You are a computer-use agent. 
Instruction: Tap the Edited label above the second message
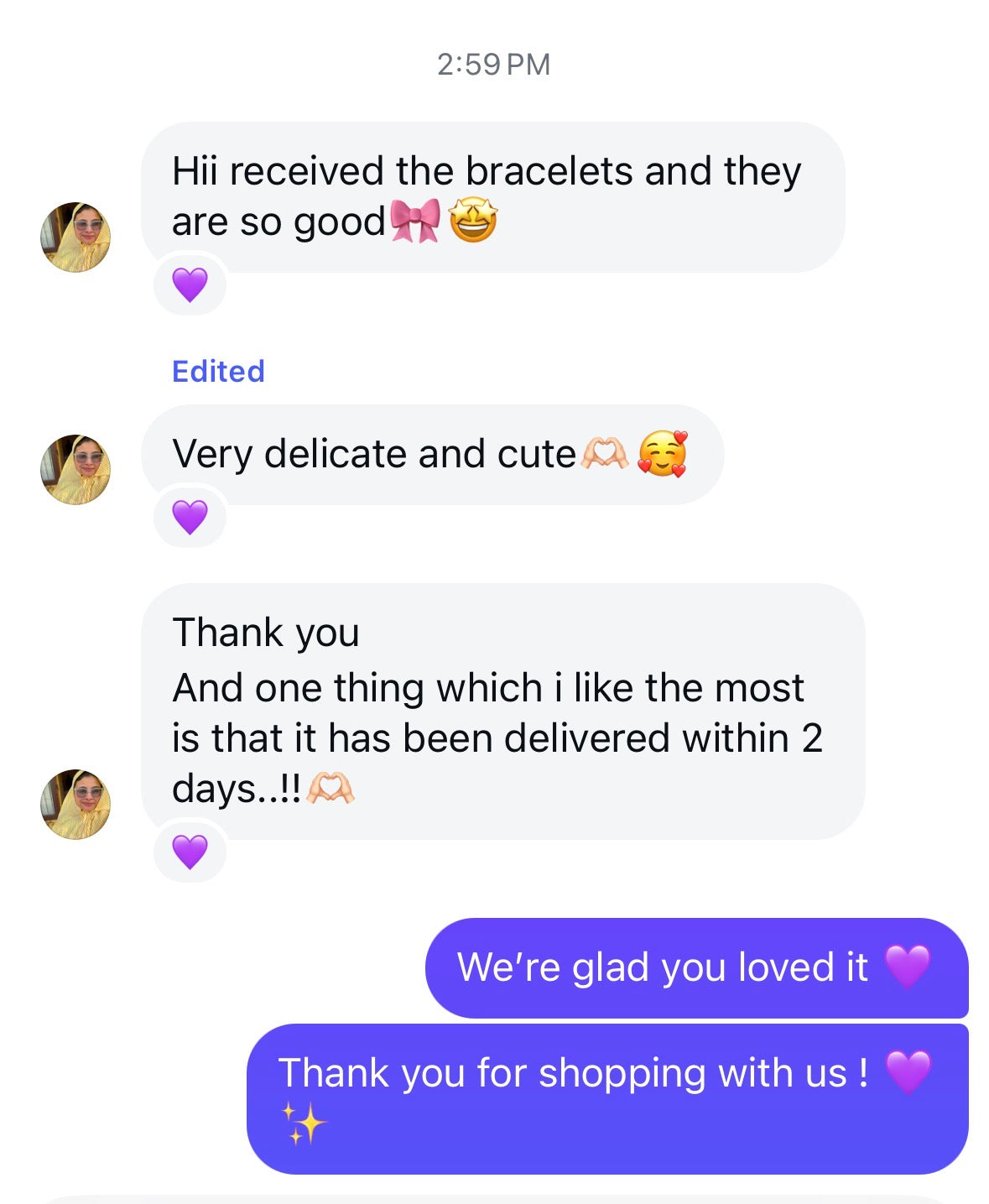tap(218, 371)
